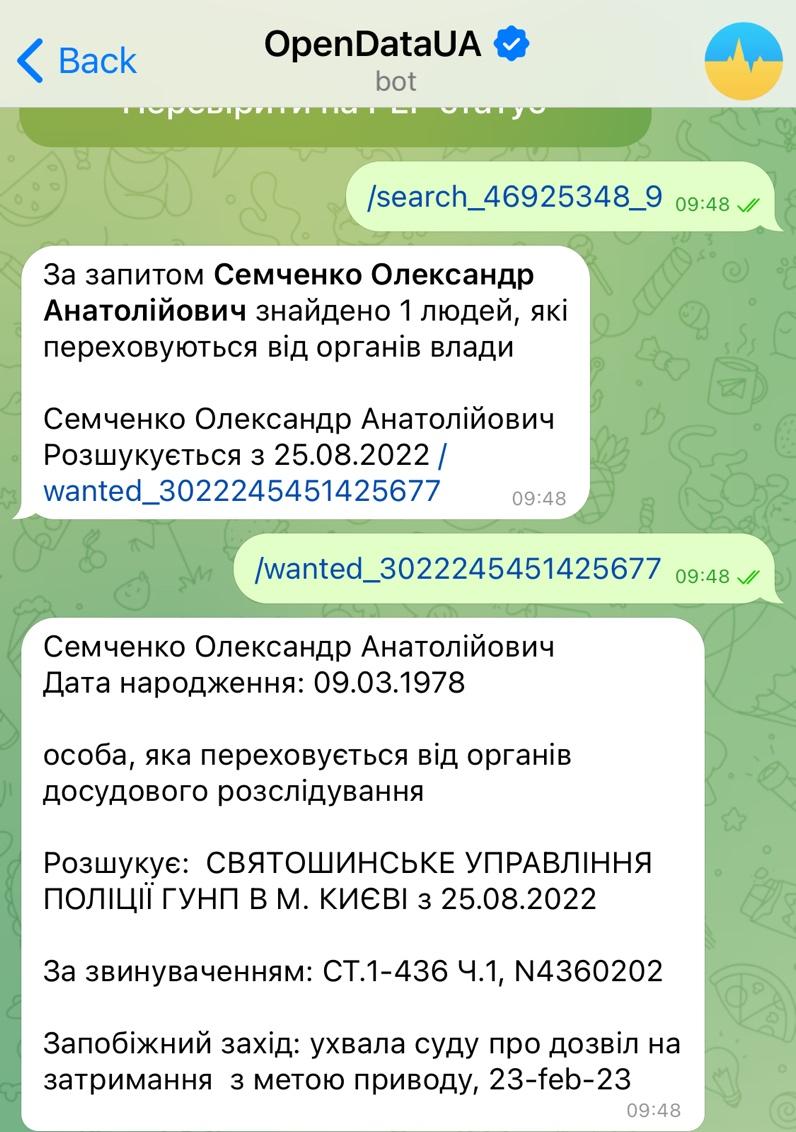
Task: Tap the wanted_3022245451425677 link in the bot reply
Action: [241, 490]
